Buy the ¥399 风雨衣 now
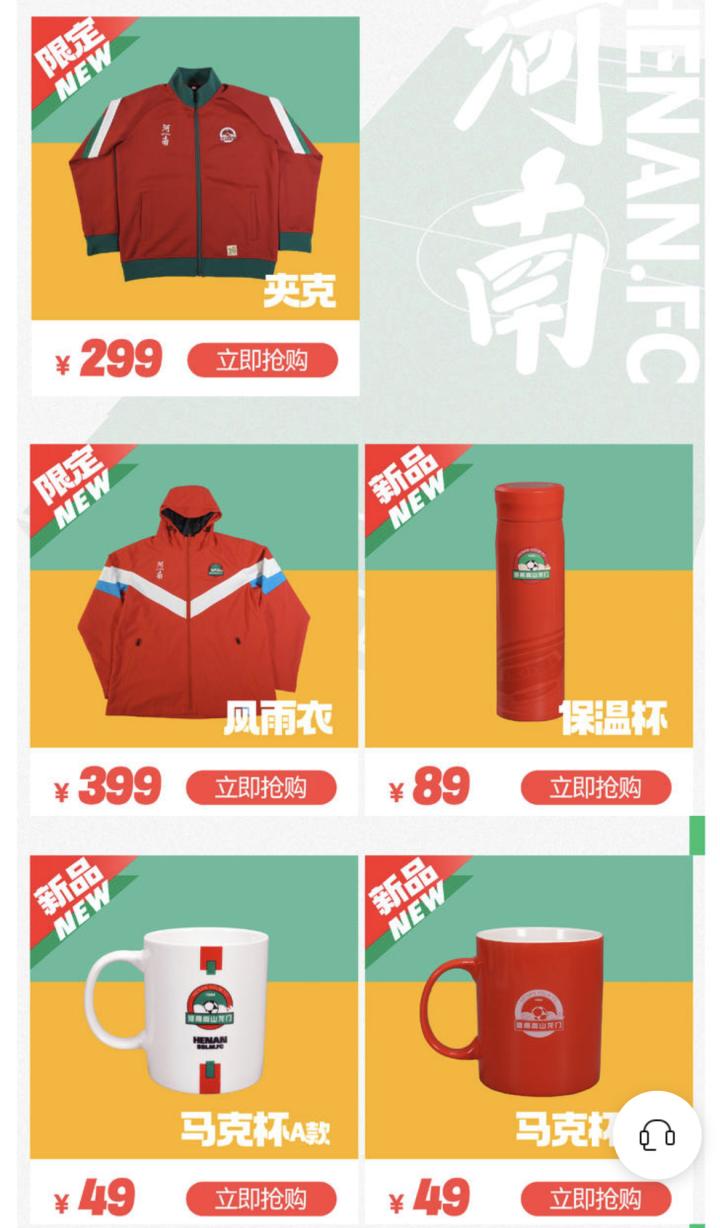Viewport: 720px width, 1228px height. (261, 788)
